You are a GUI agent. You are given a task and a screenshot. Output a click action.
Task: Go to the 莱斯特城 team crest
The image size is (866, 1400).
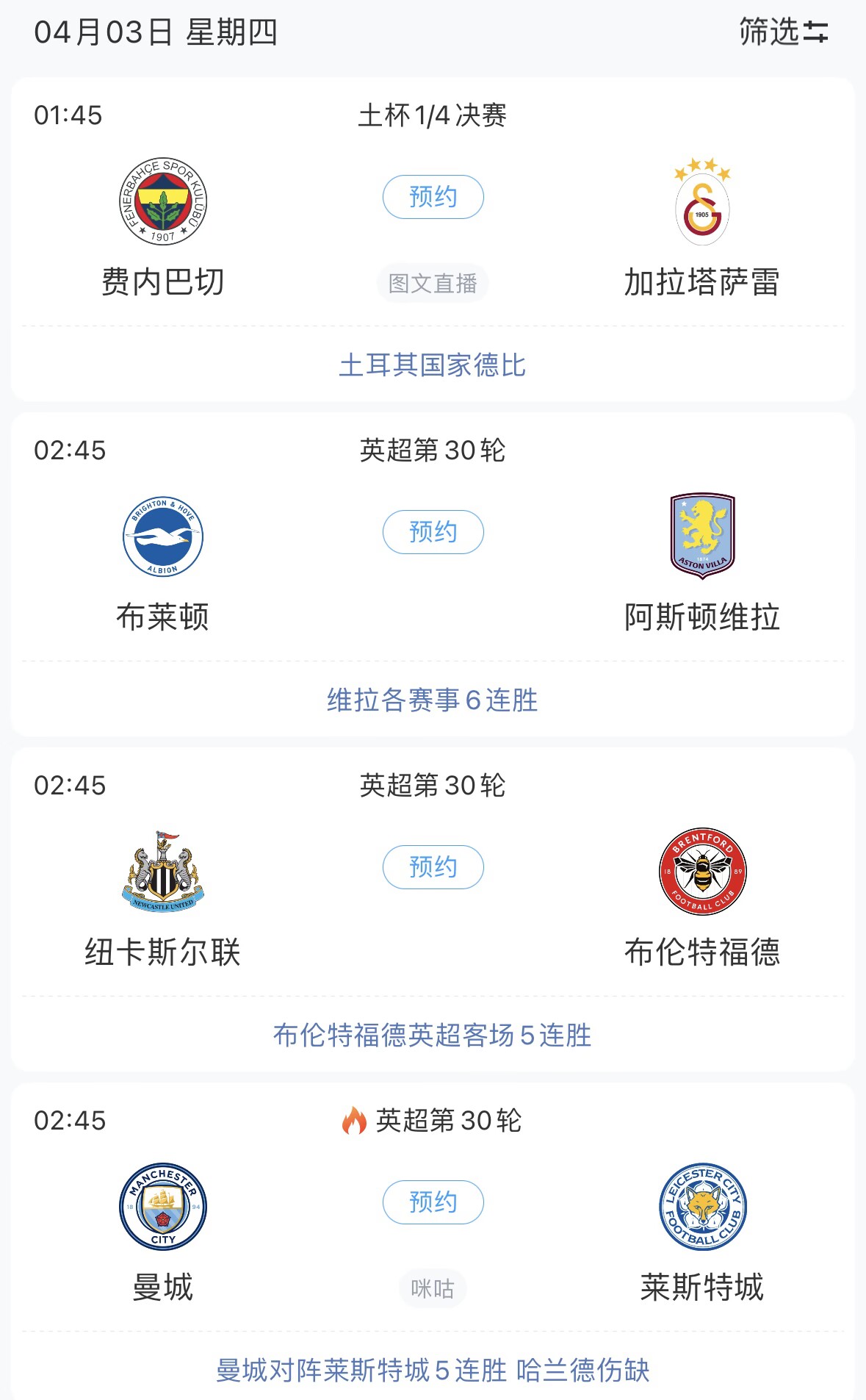(x=702, y=1207)
